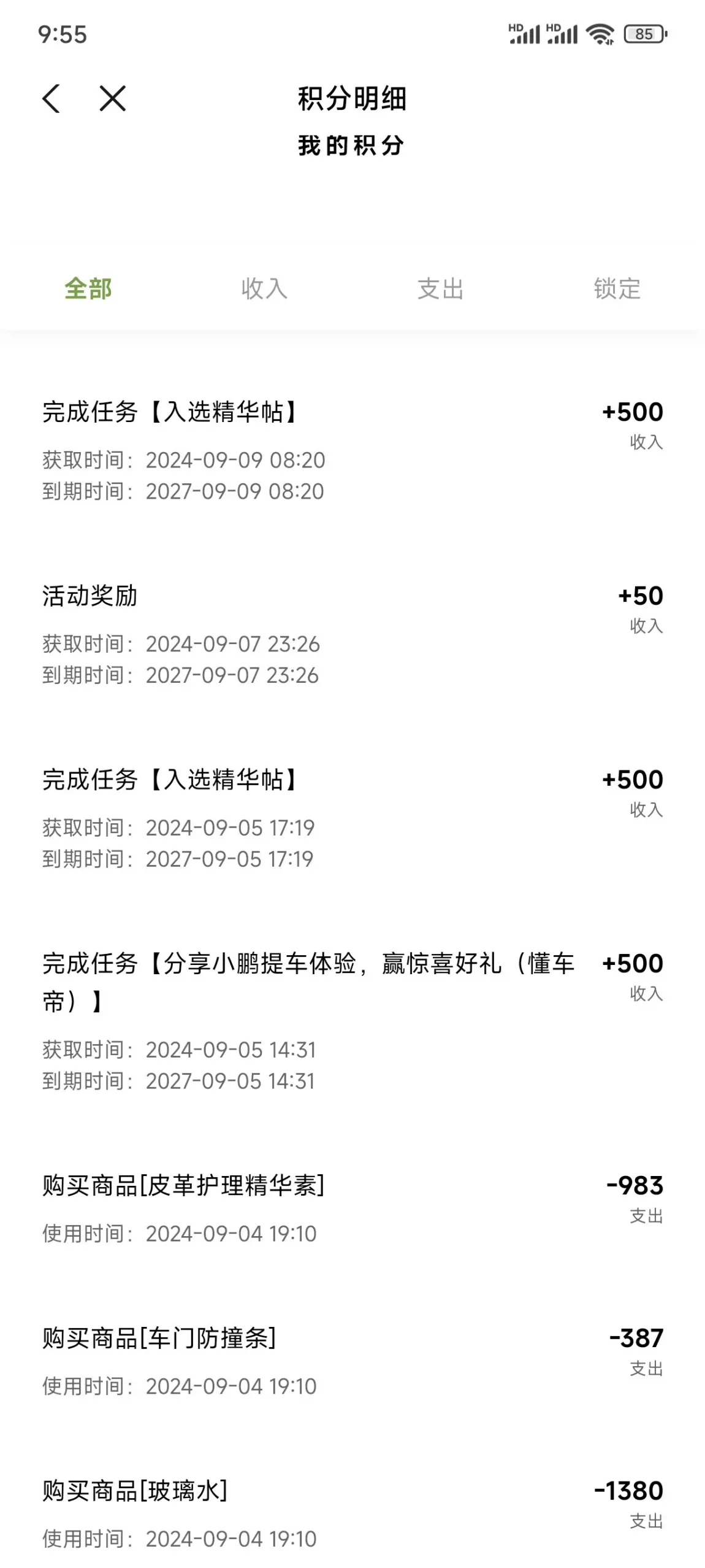Open the 锁定 tab
This screenshot has width=705, height=1568.
point(617,289)
